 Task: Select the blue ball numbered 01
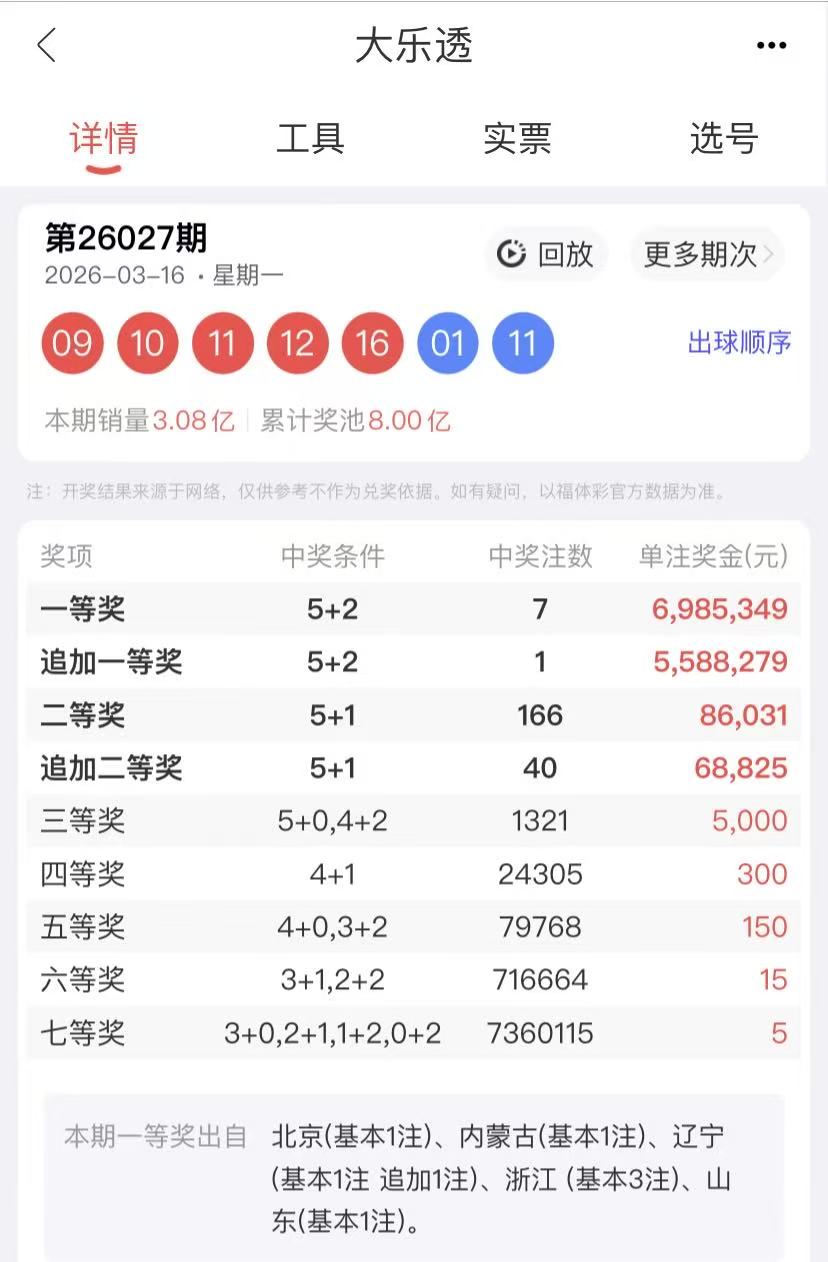coord(447,342)
